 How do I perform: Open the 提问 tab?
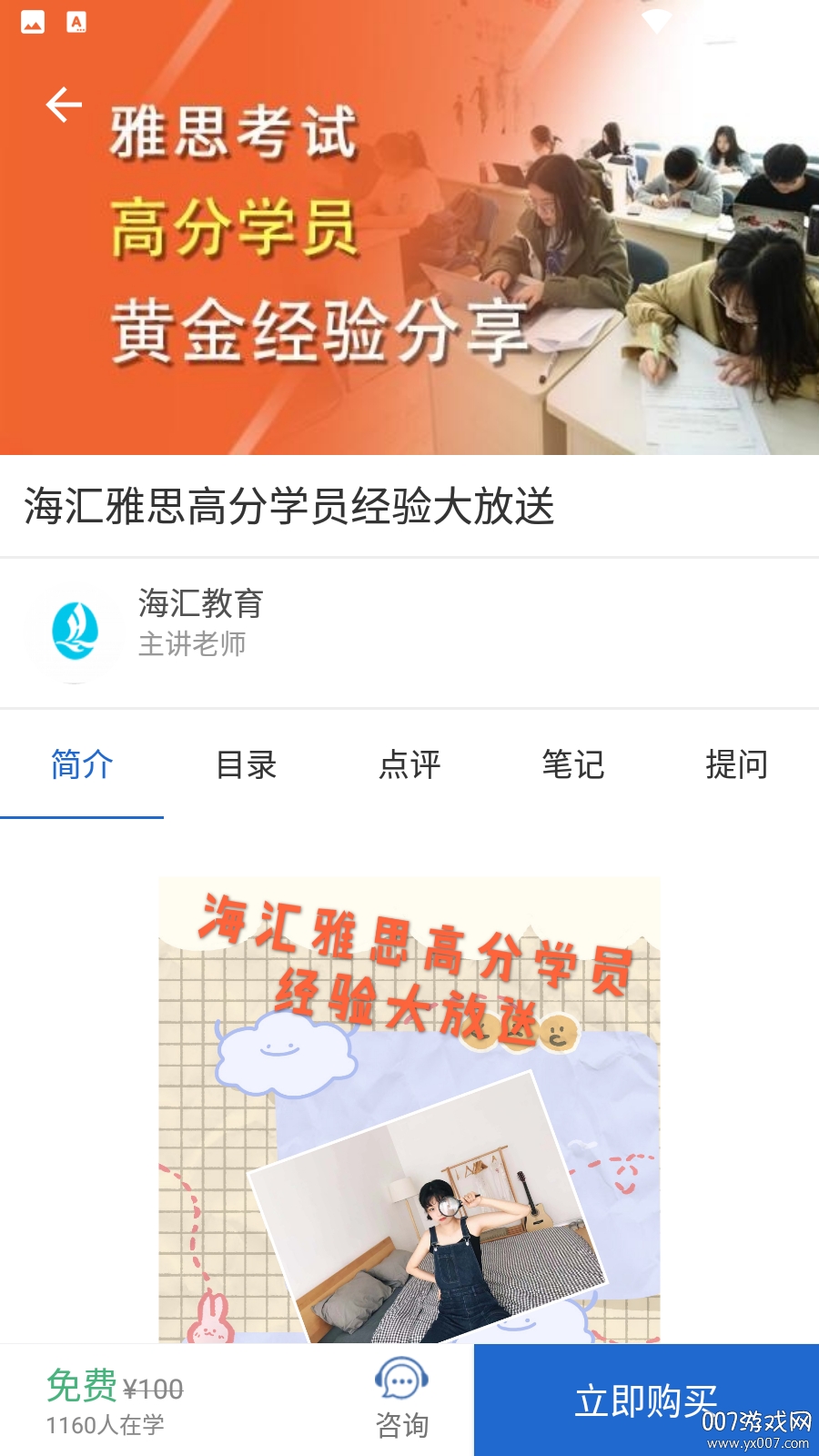coord(737,766)
